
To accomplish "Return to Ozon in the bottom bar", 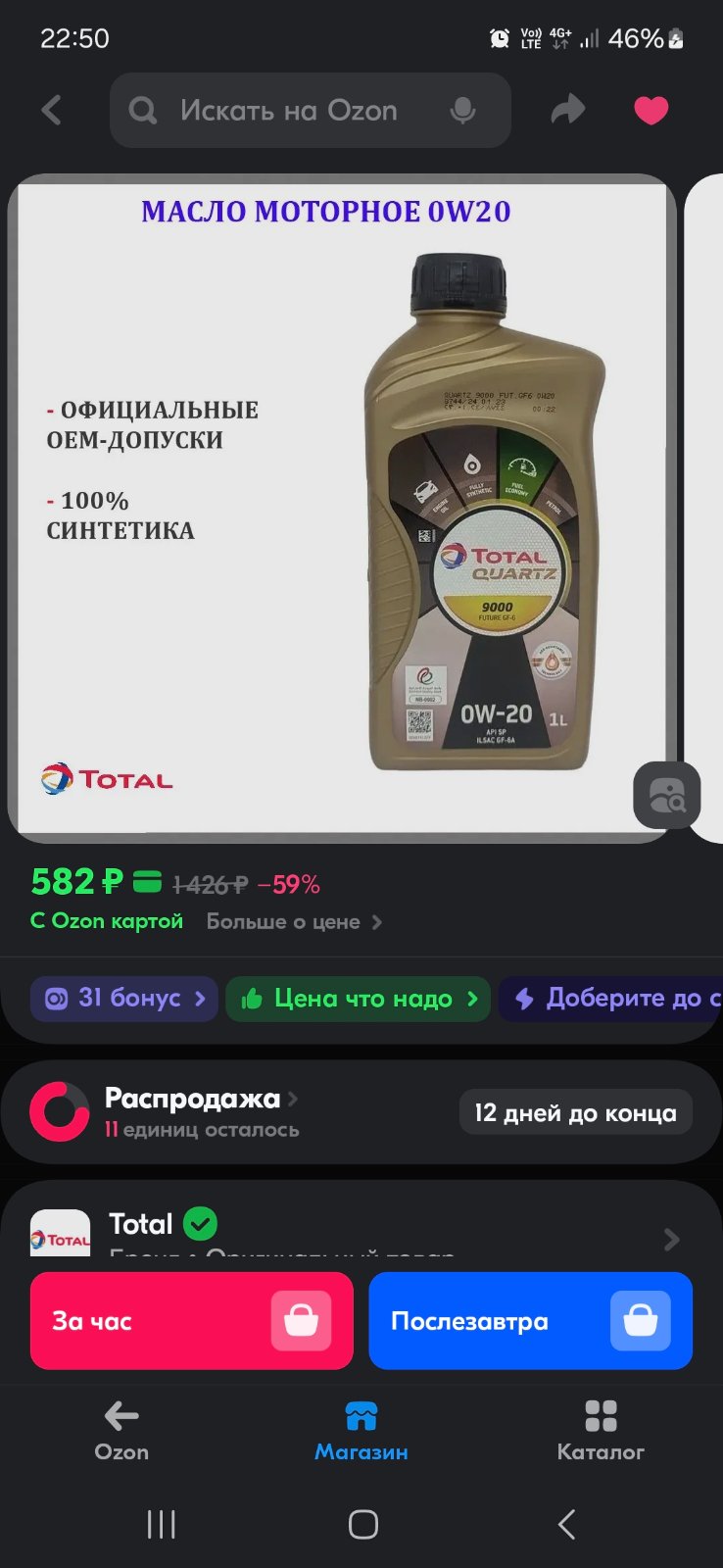I will [121, 1431].
